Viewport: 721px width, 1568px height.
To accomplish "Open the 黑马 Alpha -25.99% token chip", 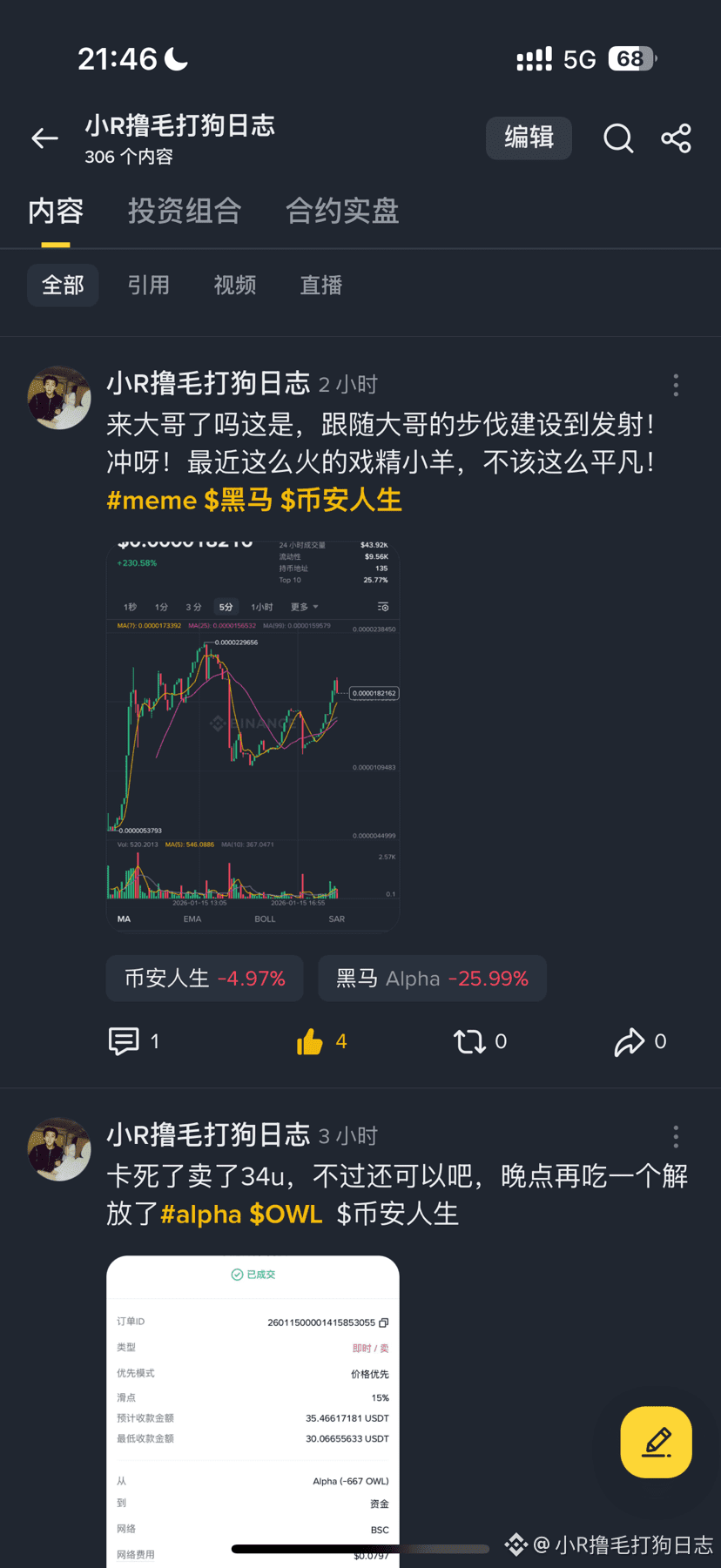I will [x=432, y=979].
